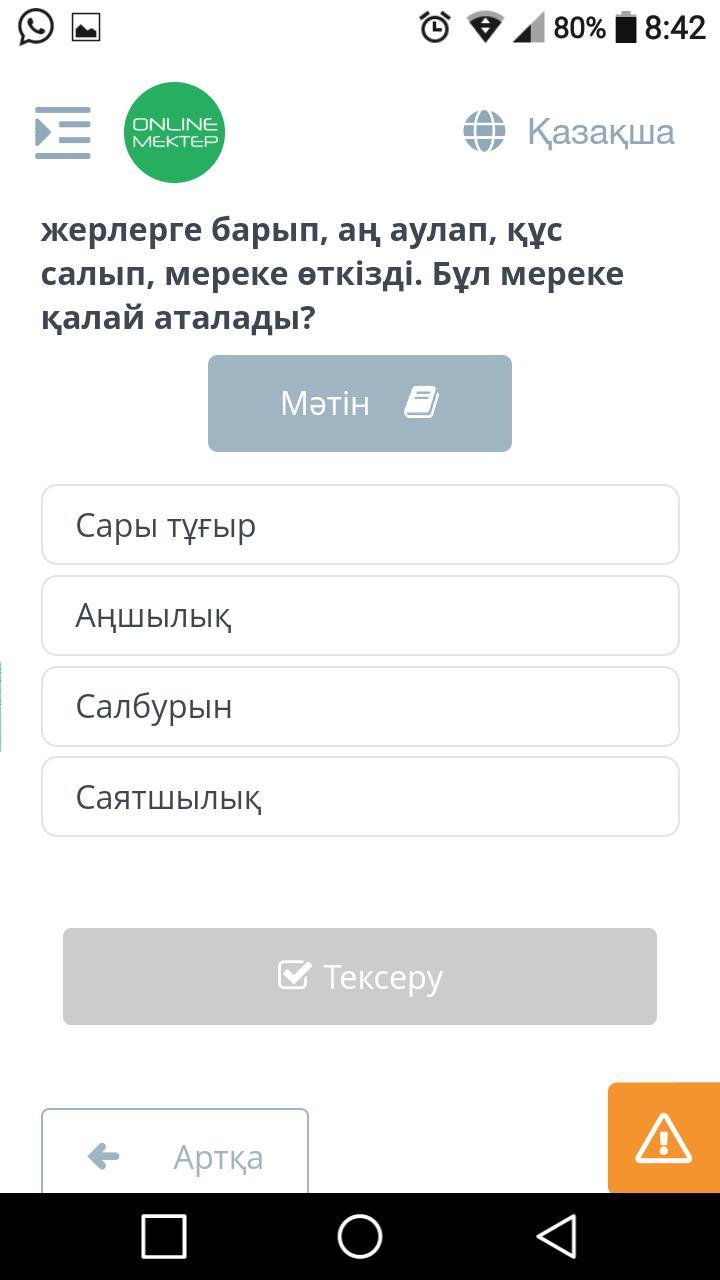Open the Мәтін text button
720x1280 pixels.
(360, 403)
